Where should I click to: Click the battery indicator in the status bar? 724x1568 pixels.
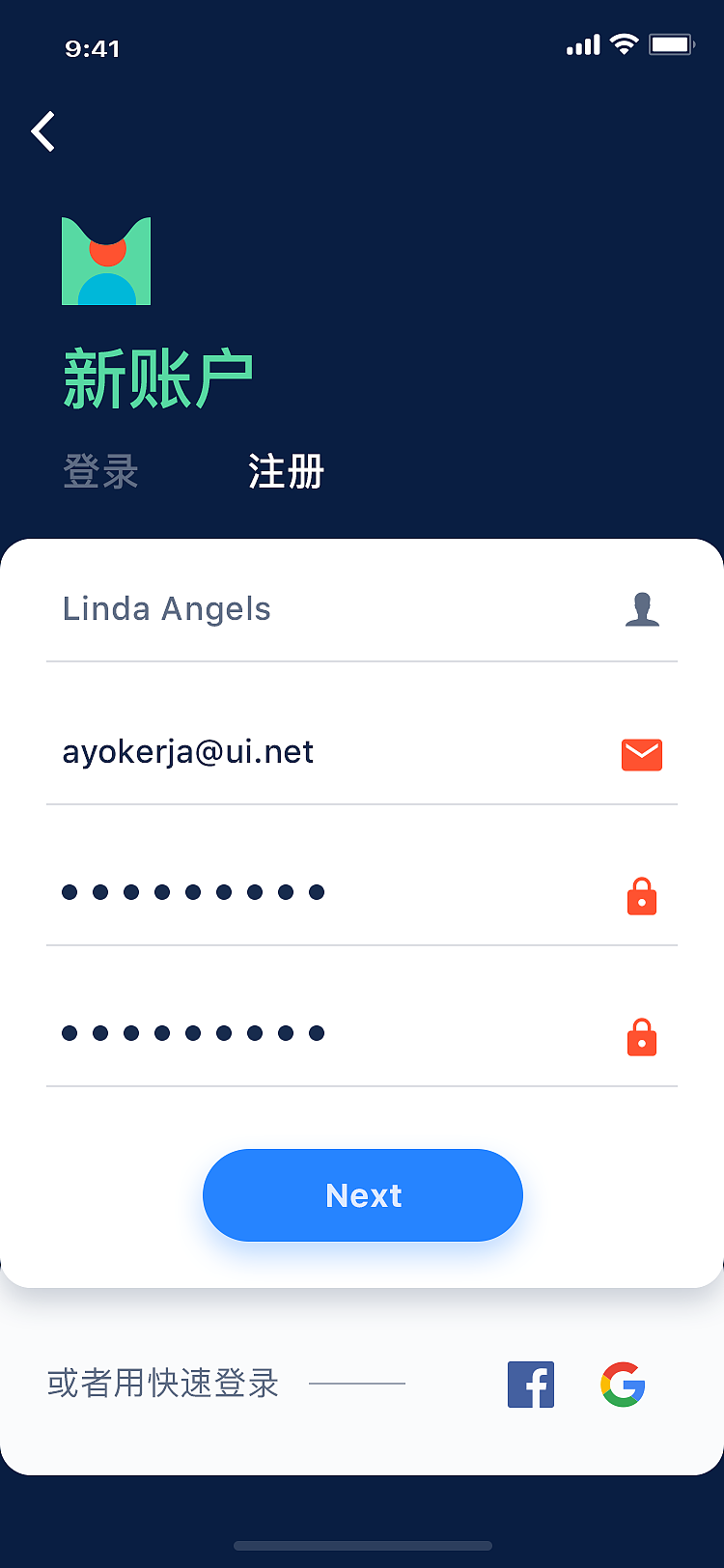coord(668,43)
